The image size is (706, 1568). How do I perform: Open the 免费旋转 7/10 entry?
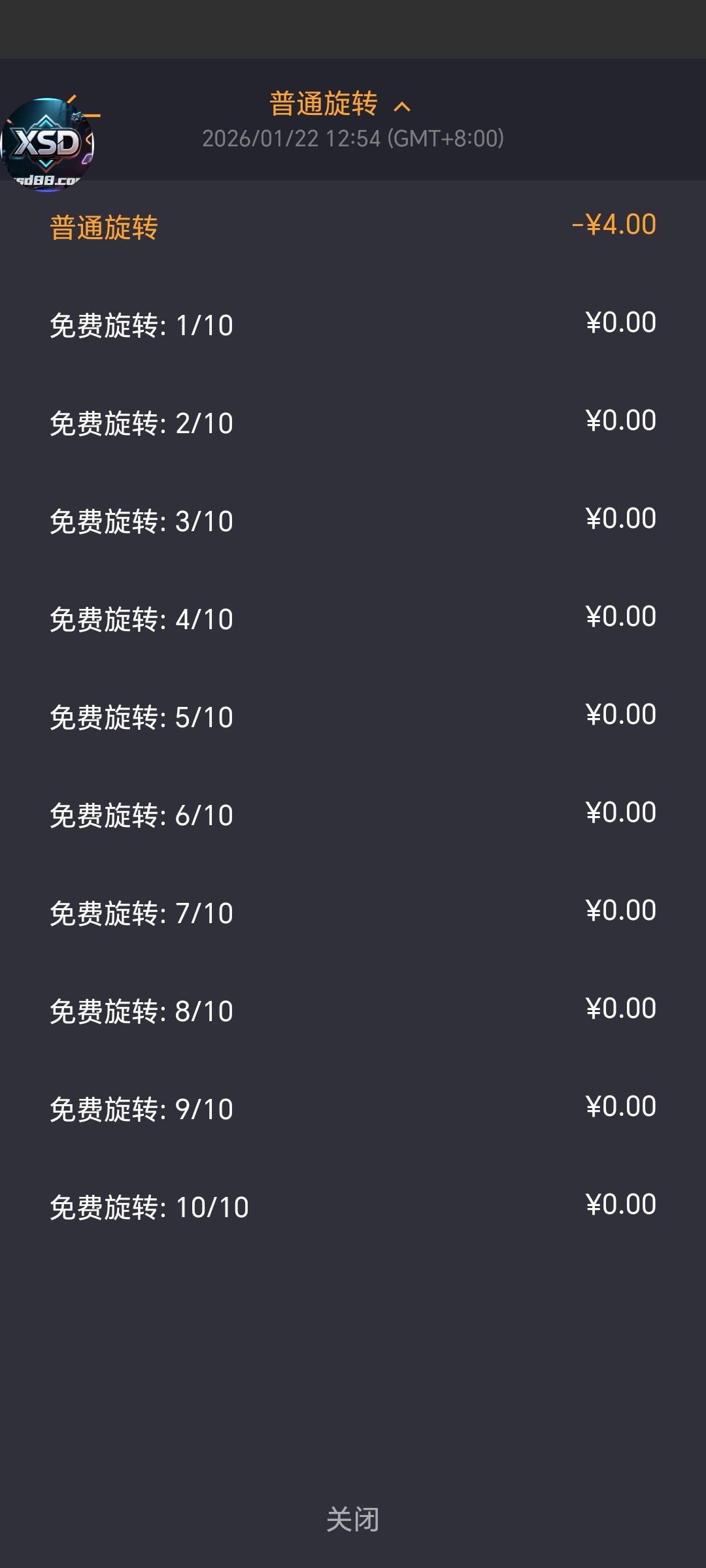pyautogui.click(x=353, y=912)
